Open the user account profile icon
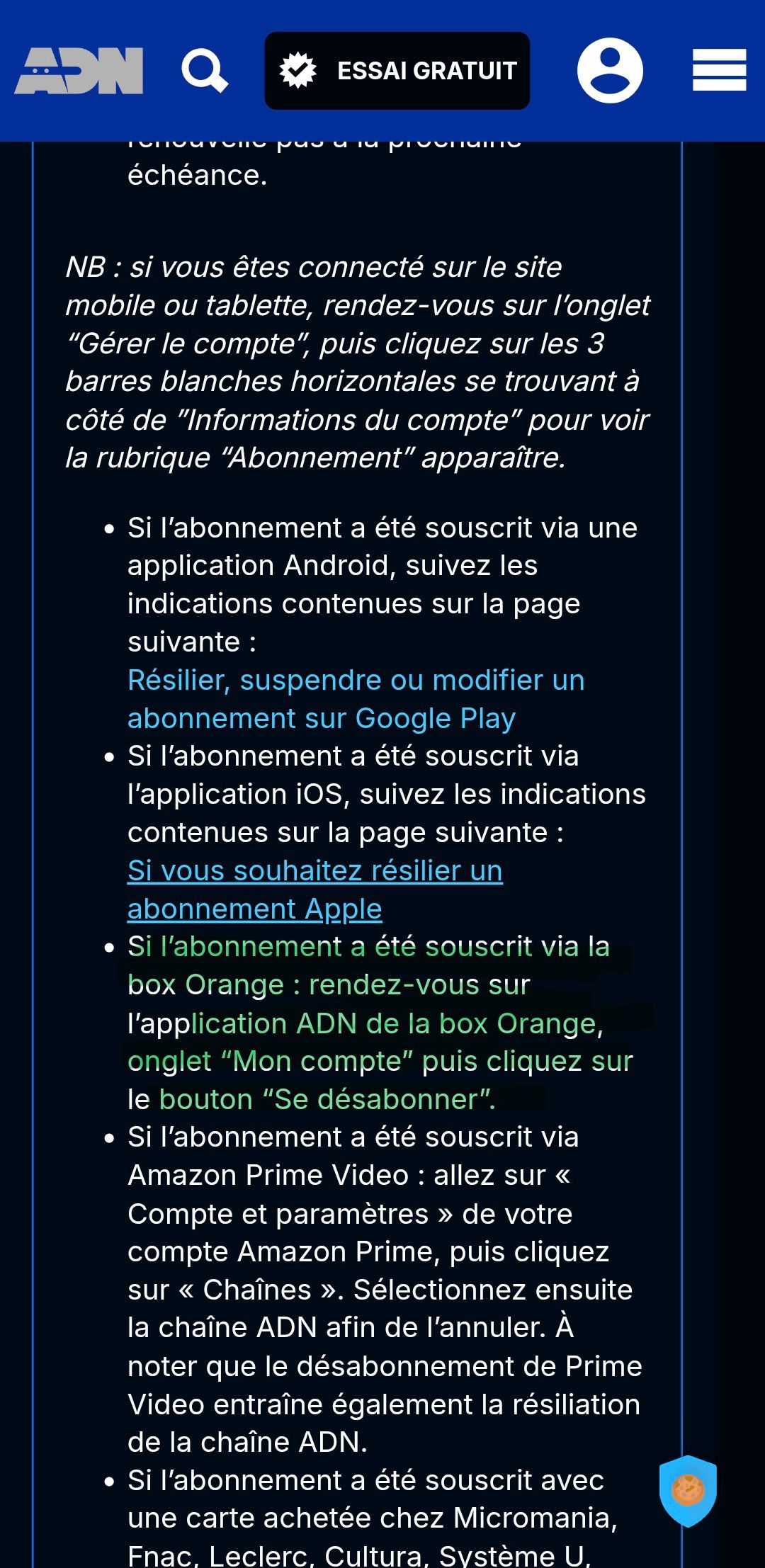This screenshot has height=1568, width=765. 610,71
